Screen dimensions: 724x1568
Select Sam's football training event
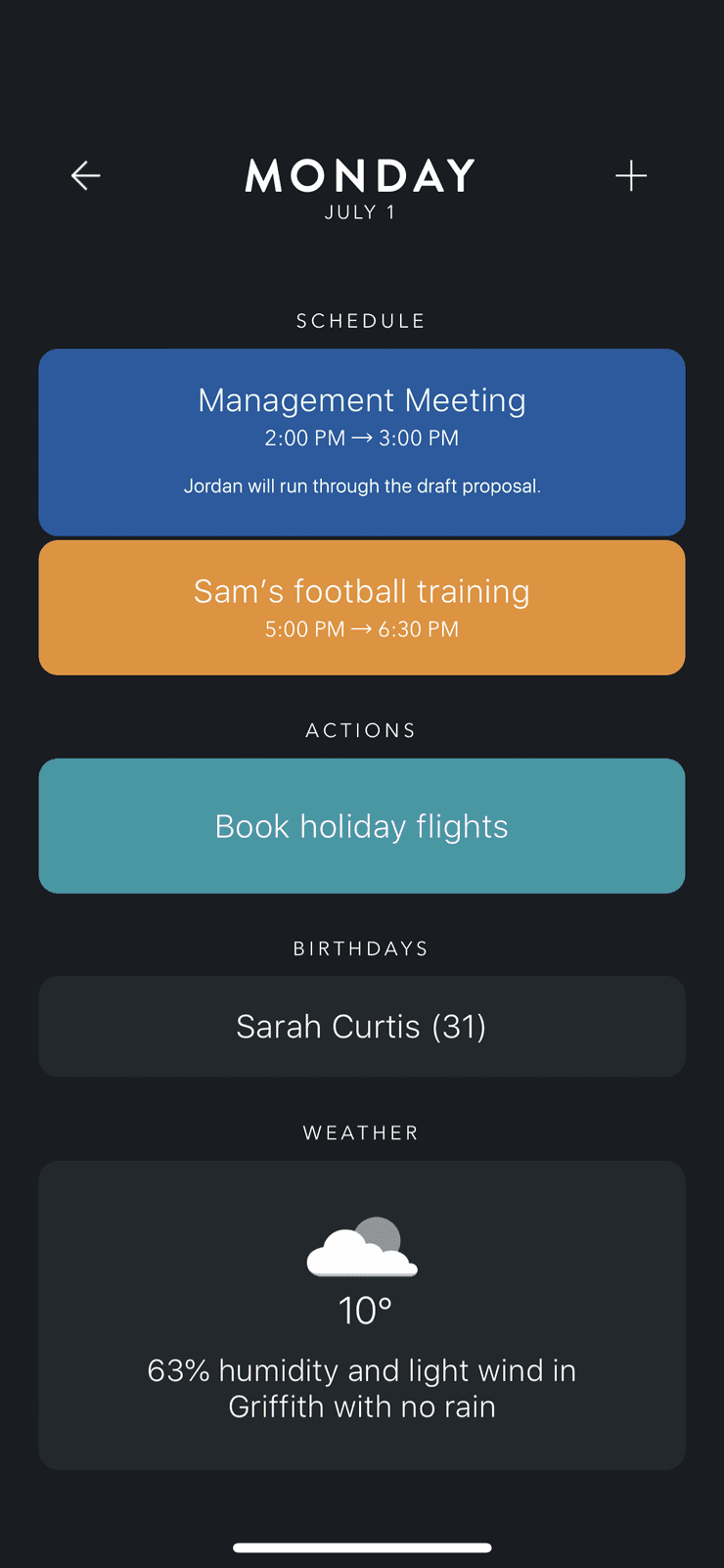[362, 607]
